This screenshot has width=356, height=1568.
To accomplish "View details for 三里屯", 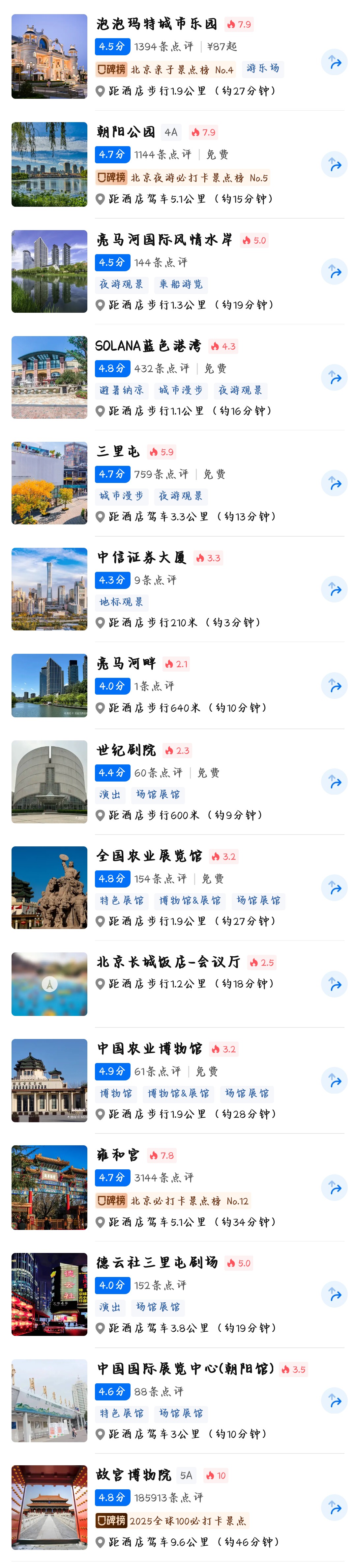I will 118,452.
